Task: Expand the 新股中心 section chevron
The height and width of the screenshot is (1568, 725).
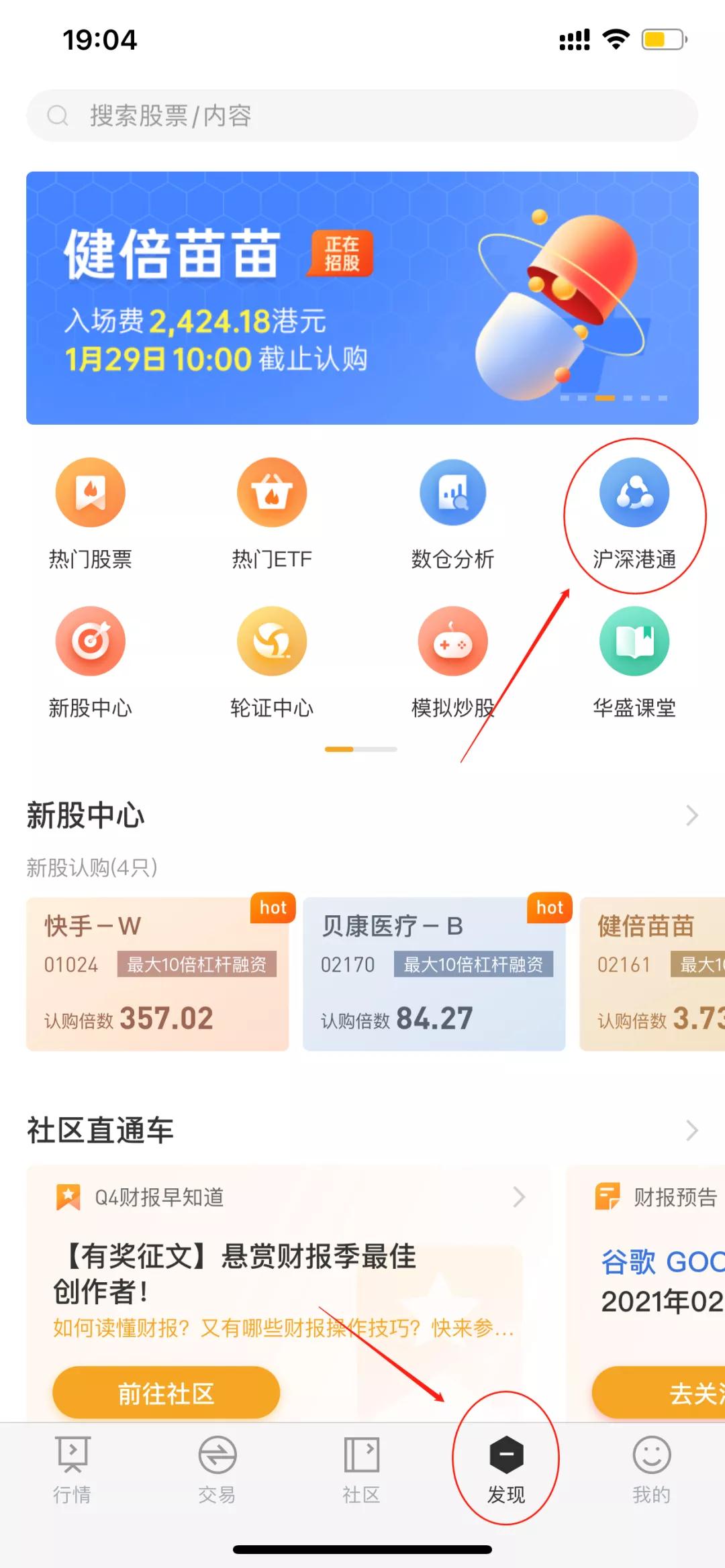Action: [x=691, y=816]
